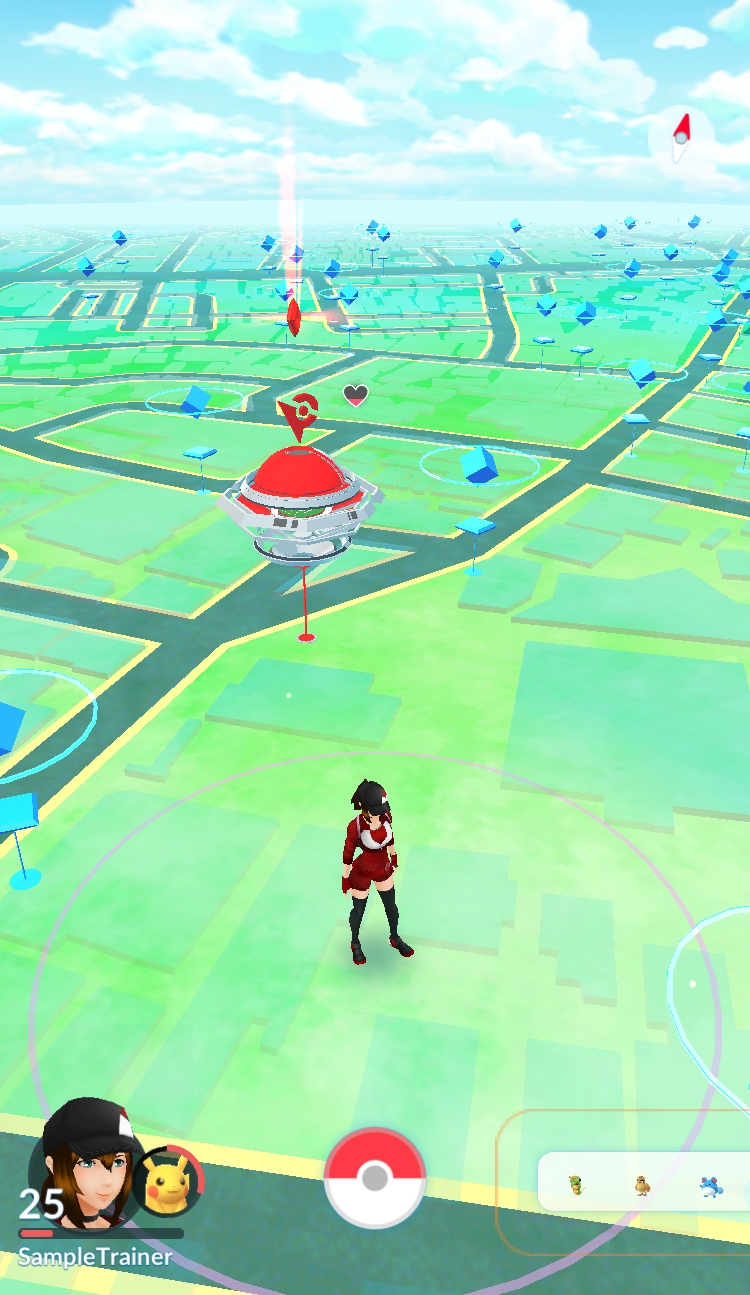Open the nearby Pokémon tracker
This screenshot has width=750, height=1295.
(644, 1182)
